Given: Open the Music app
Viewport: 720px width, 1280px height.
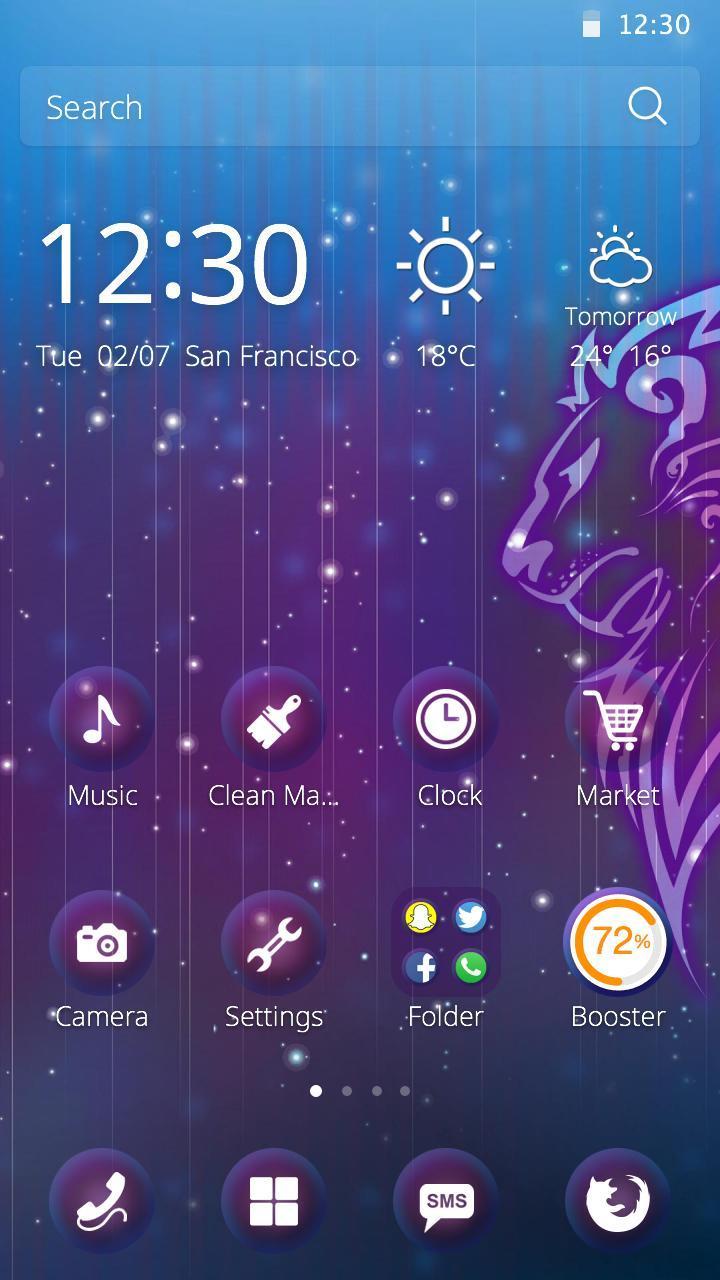Looking at the screenshot, I should coord(102,720).
